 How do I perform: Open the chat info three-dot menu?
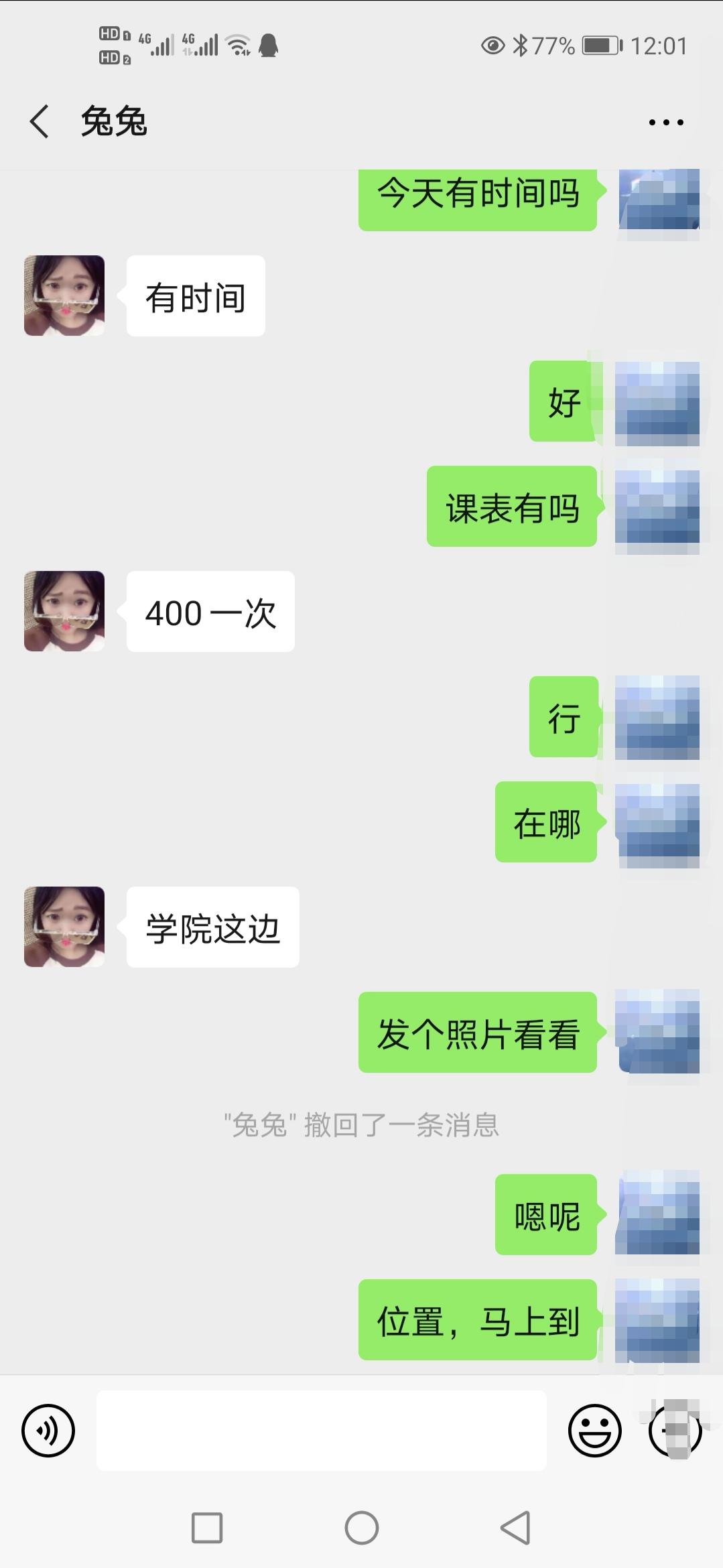pyautogui.click(x=665, y=122)
